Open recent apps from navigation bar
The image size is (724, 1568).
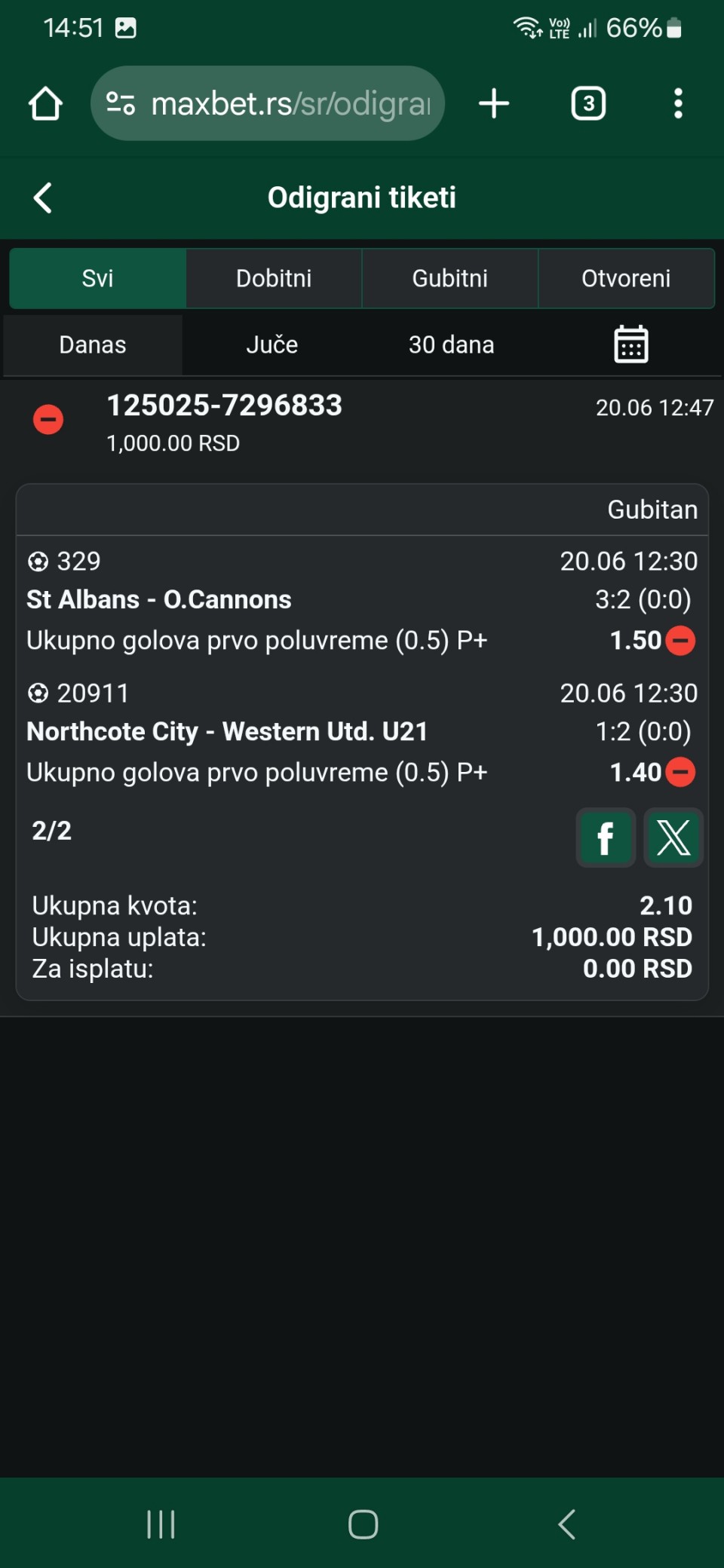pos(161,1524)
